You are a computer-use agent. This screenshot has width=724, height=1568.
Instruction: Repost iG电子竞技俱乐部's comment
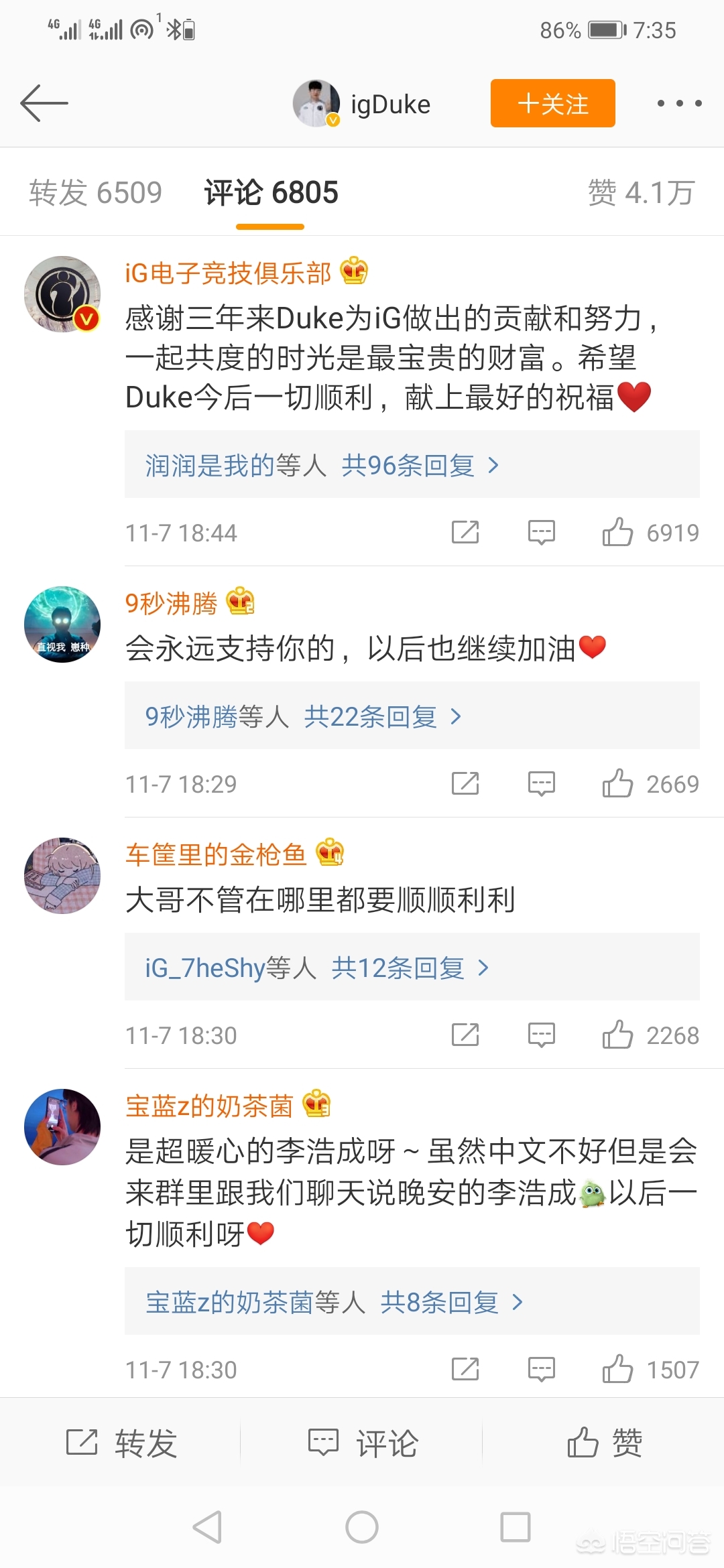coord(465,533)
